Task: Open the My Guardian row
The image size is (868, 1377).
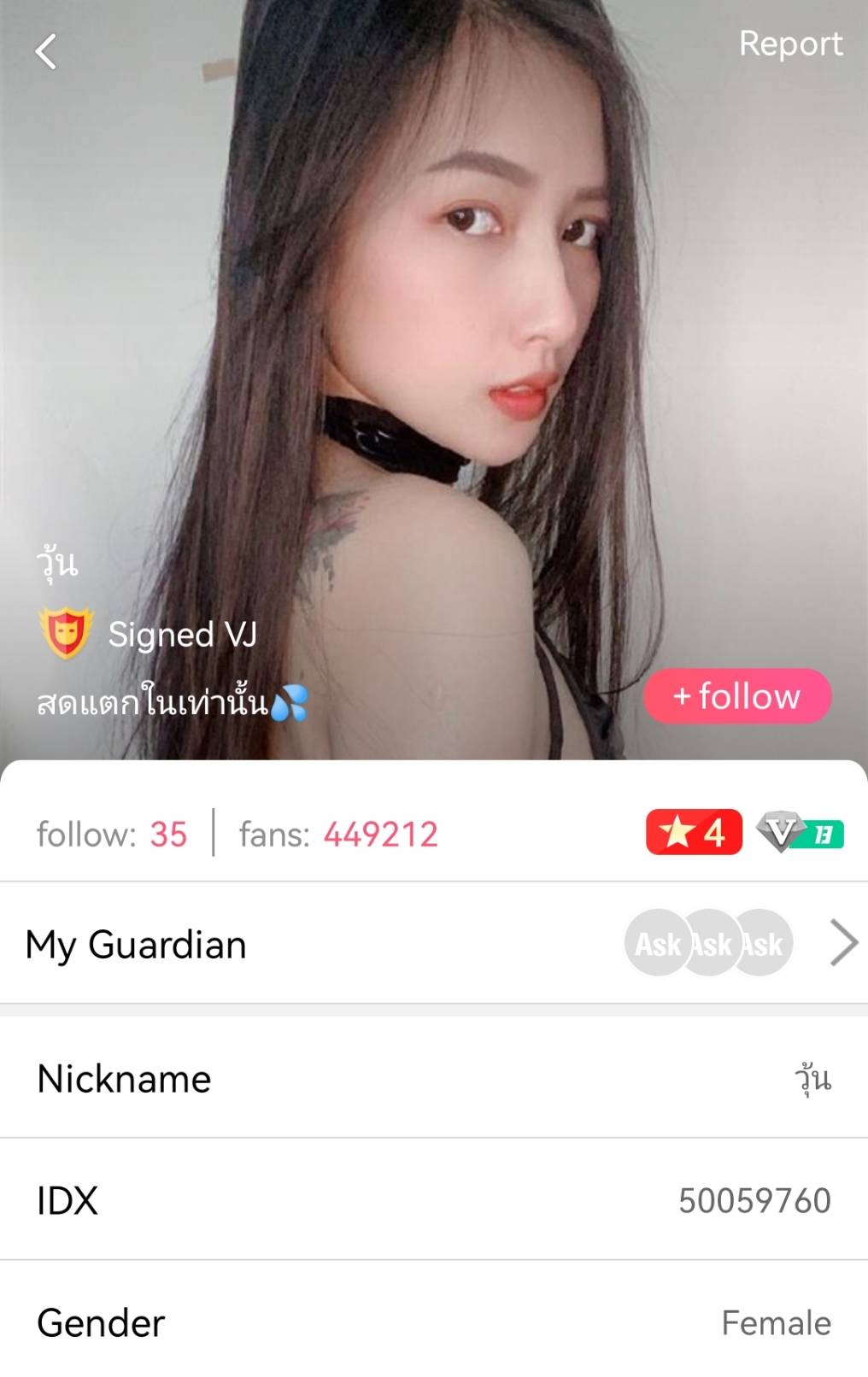Action: coord(434,944)
